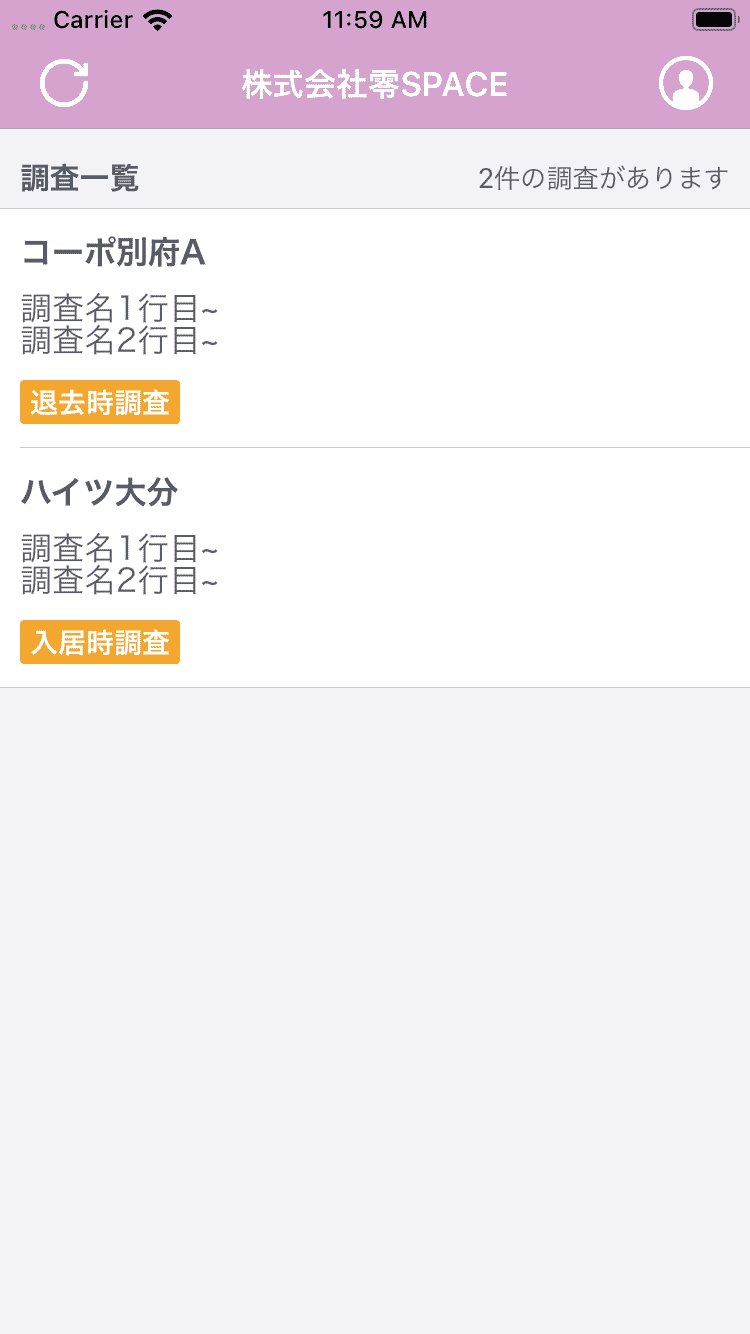The image size is (750, 1334).
Task: Open the user profile icon
Action: pos(686,83)
